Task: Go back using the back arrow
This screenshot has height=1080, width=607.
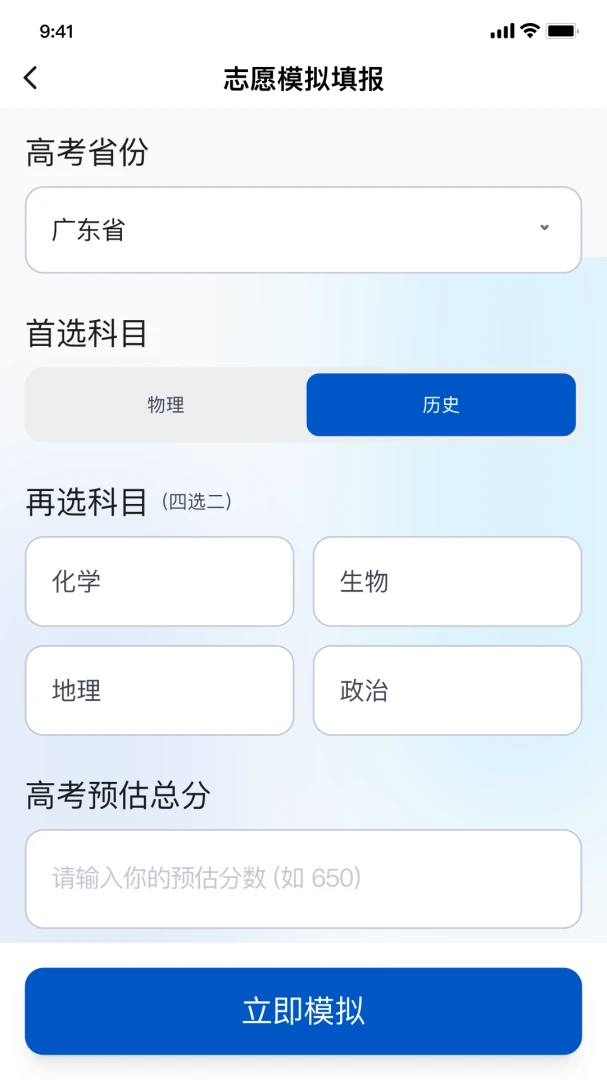Action: pyautogui.click(x=30, y=79)
